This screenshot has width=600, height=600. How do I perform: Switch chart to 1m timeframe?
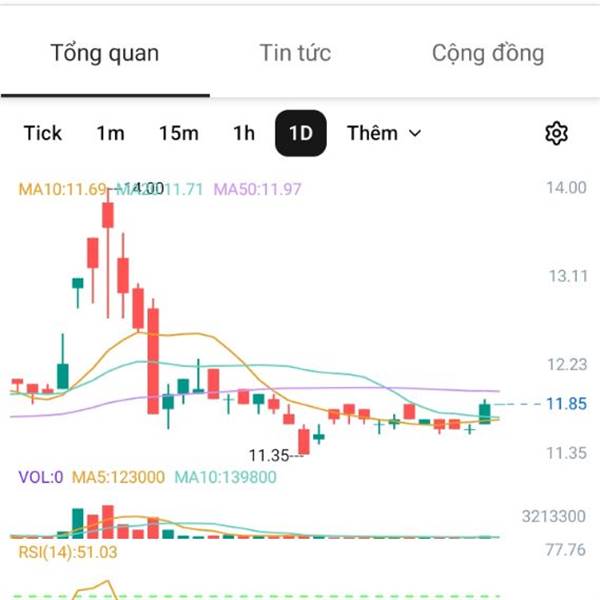[x=110, y=133]
